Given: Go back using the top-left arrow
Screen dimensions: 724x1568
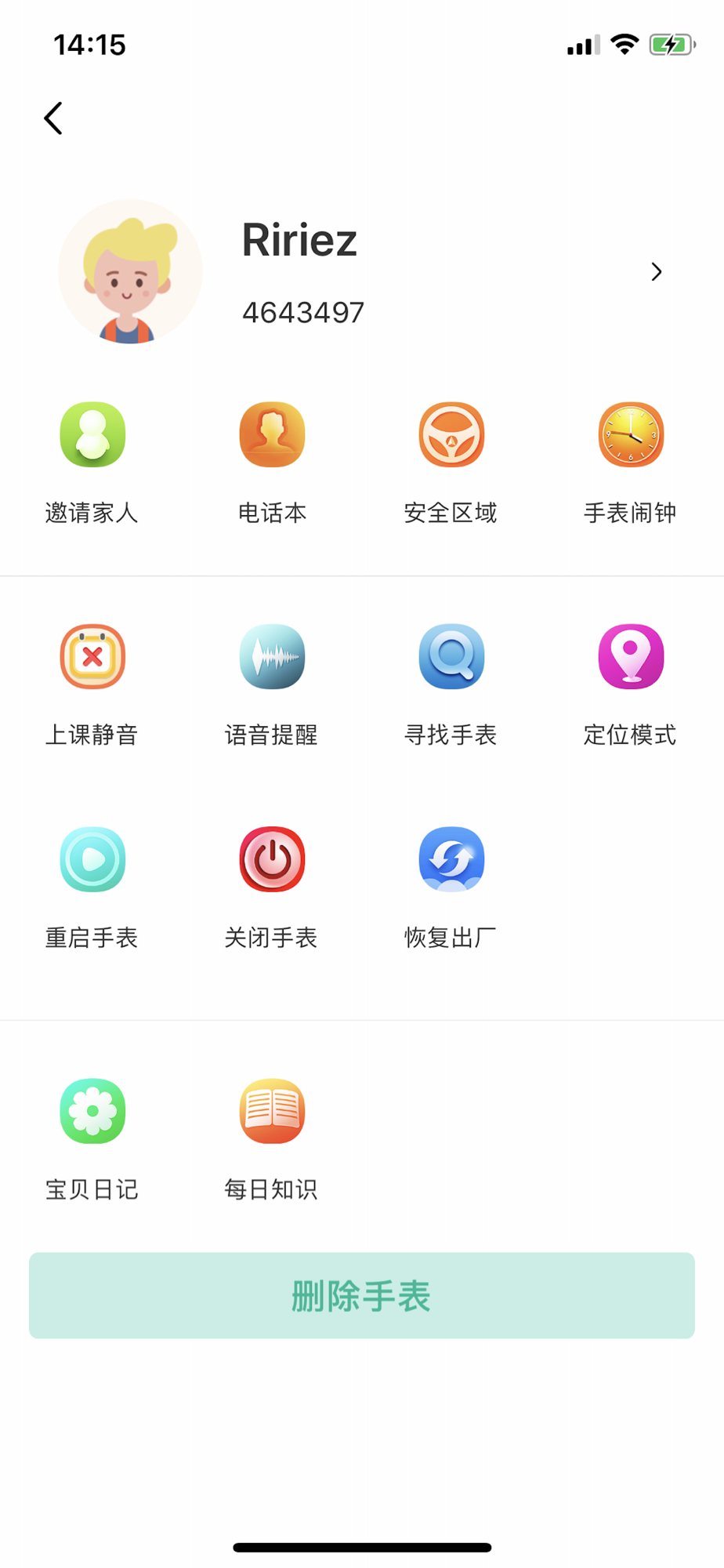Looking at the screenshot, I should click(53, 118).
